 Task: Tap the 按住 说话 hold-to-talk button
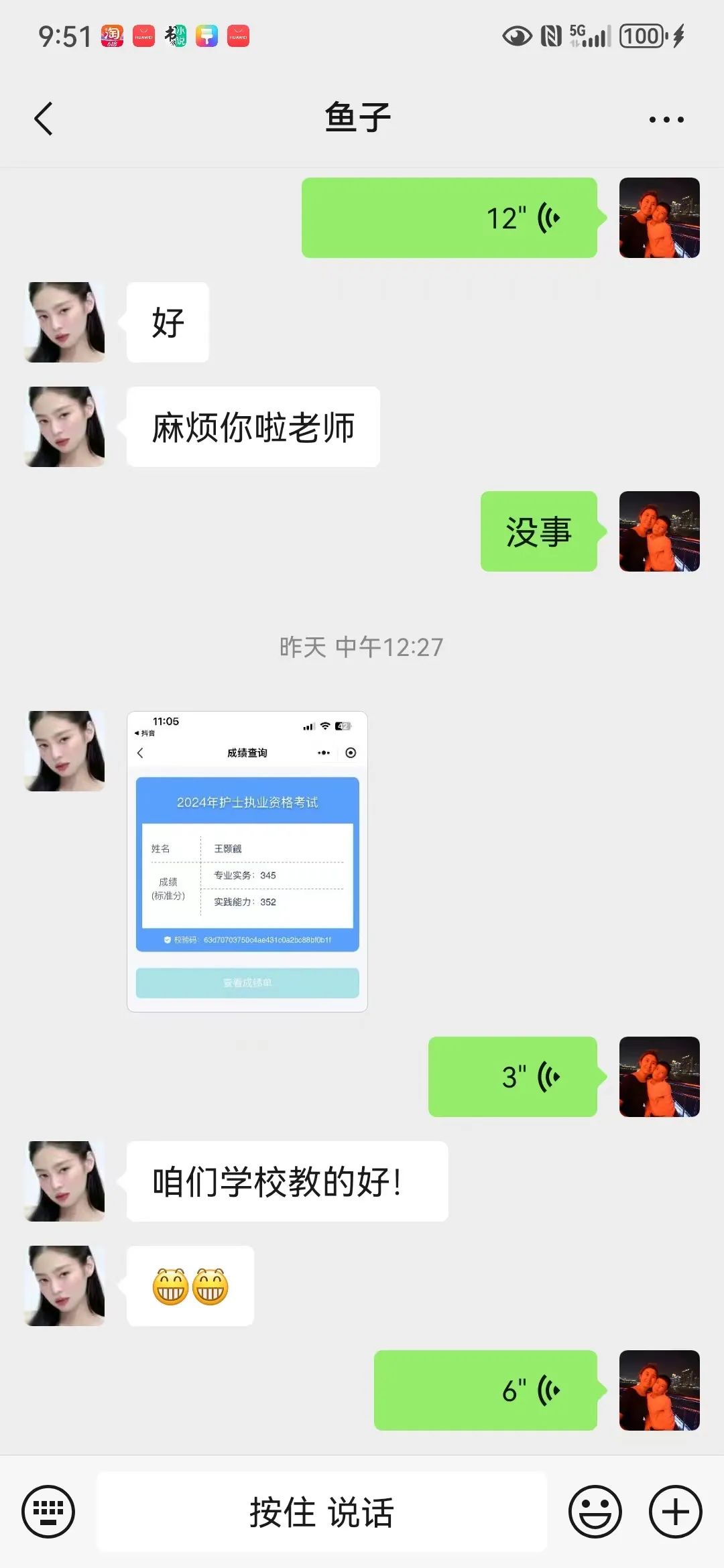(322, 1512)
